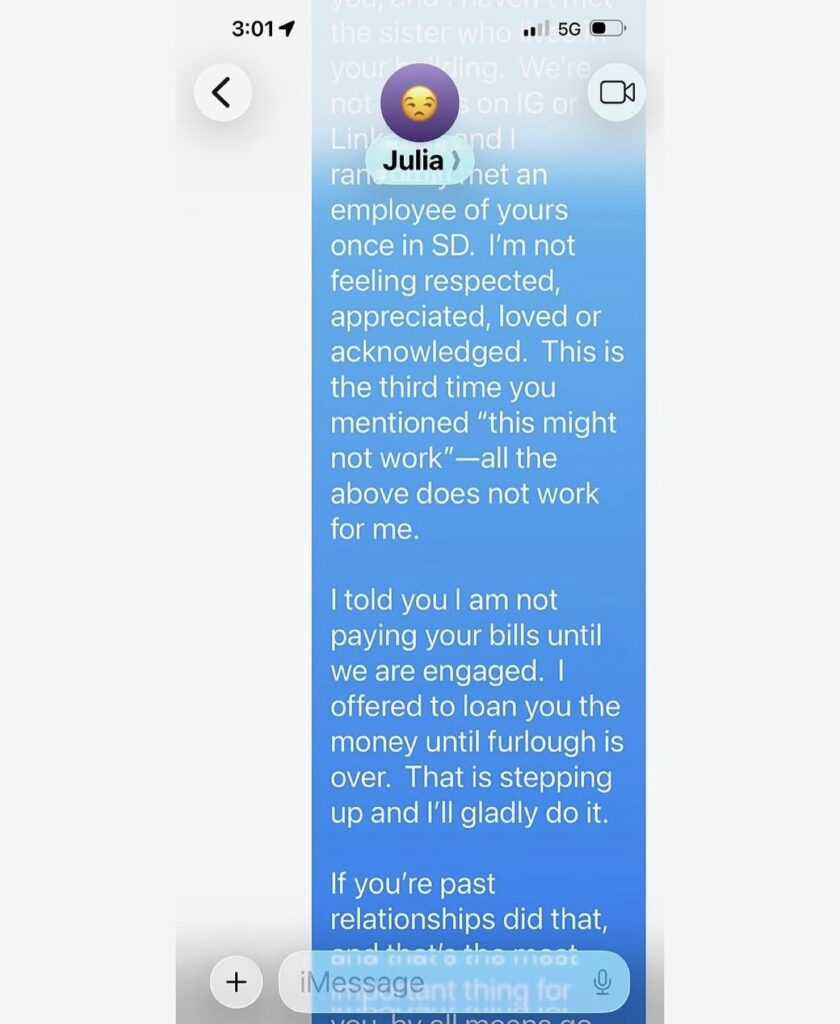Go back to the messages list

click(222, 93)
